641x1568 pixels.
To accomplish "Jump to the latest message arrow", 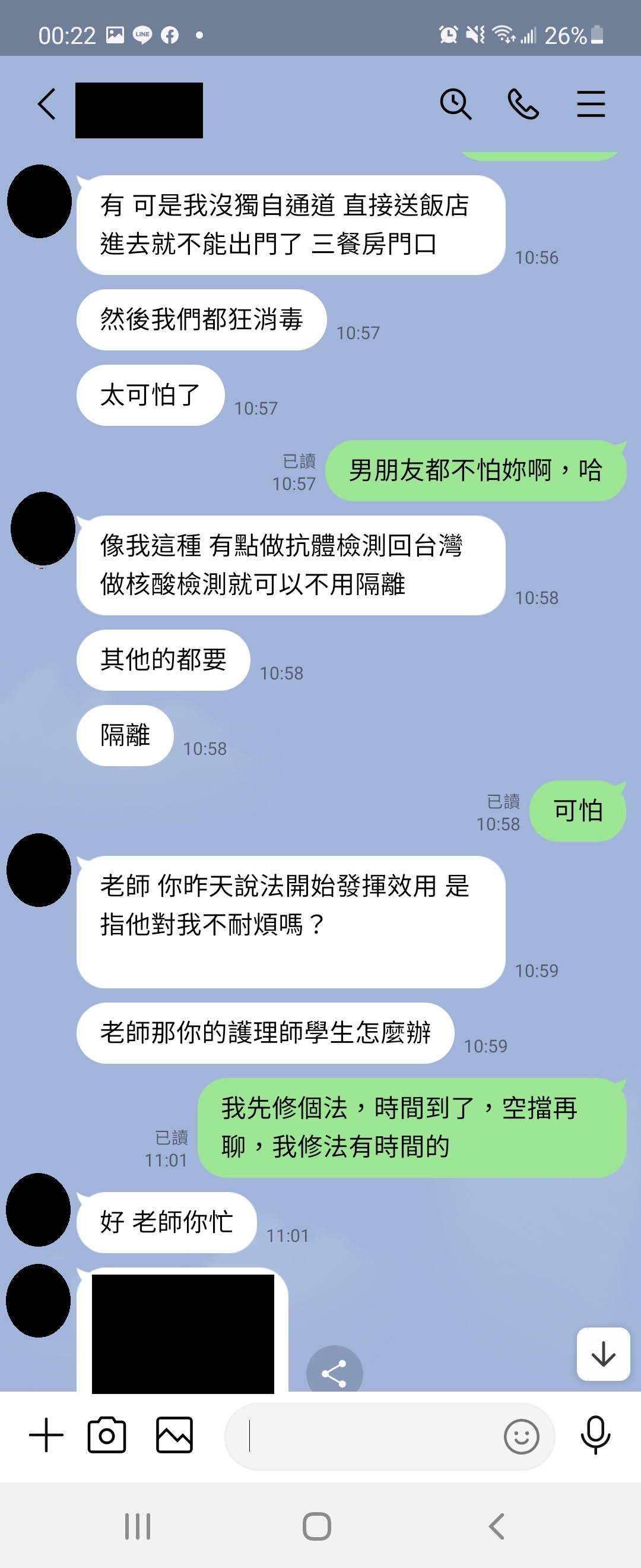I will (x=602, y=1354).
